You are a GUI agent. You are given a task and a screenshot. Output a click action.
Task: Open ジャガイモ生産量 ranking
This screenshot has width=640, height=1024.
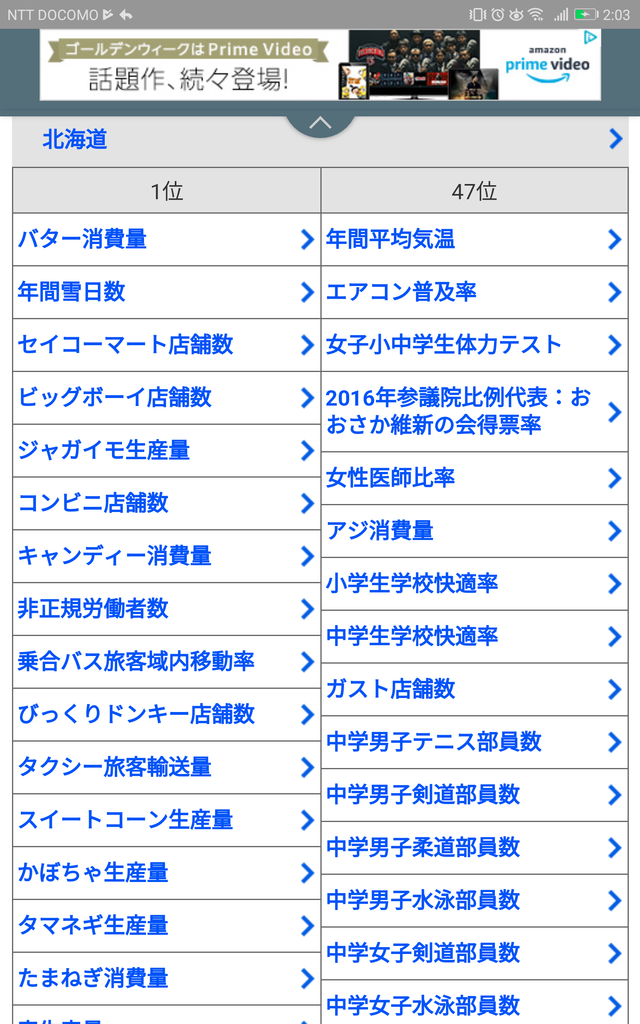(x=167, y=451)
